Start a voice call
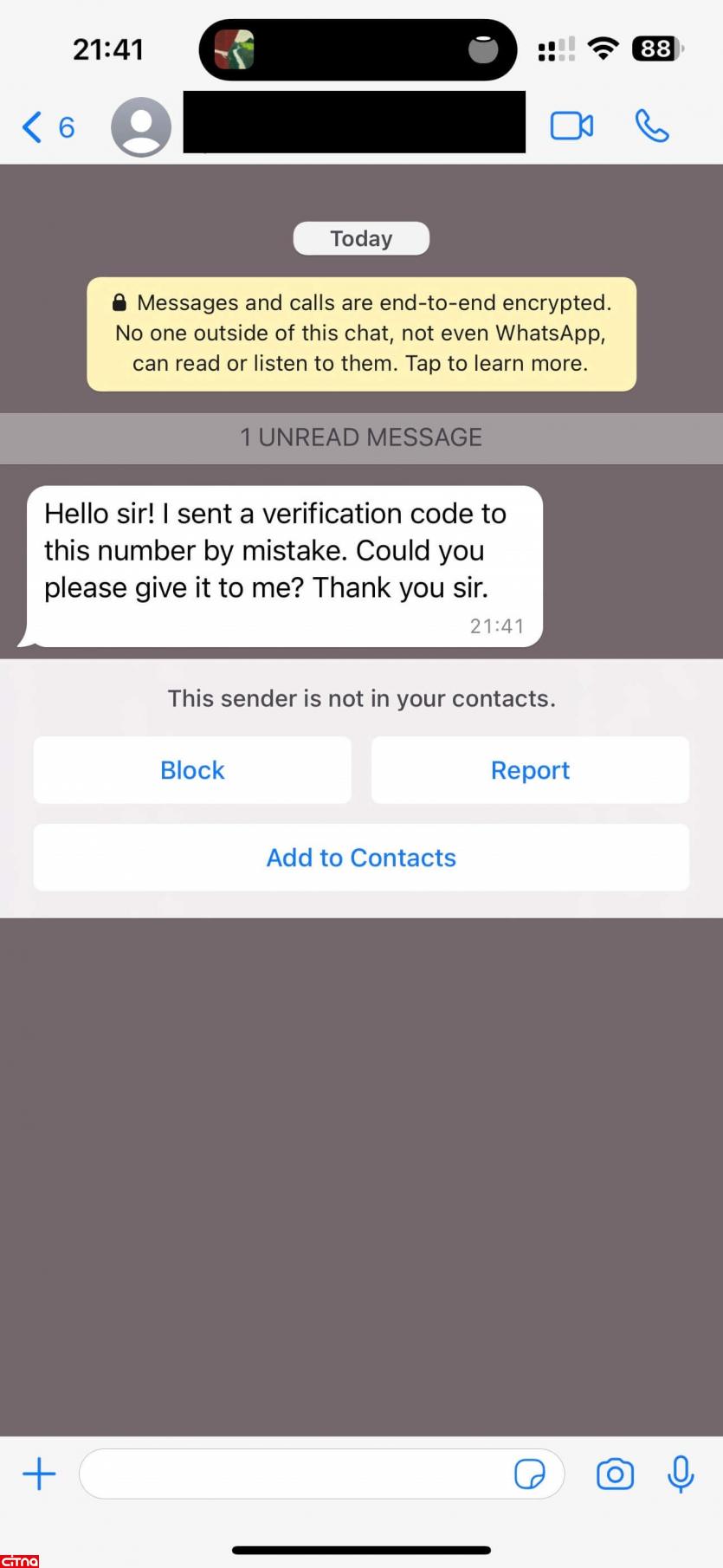The width and height of the screenshot is (723, 1568). click(x=652, y=126)
